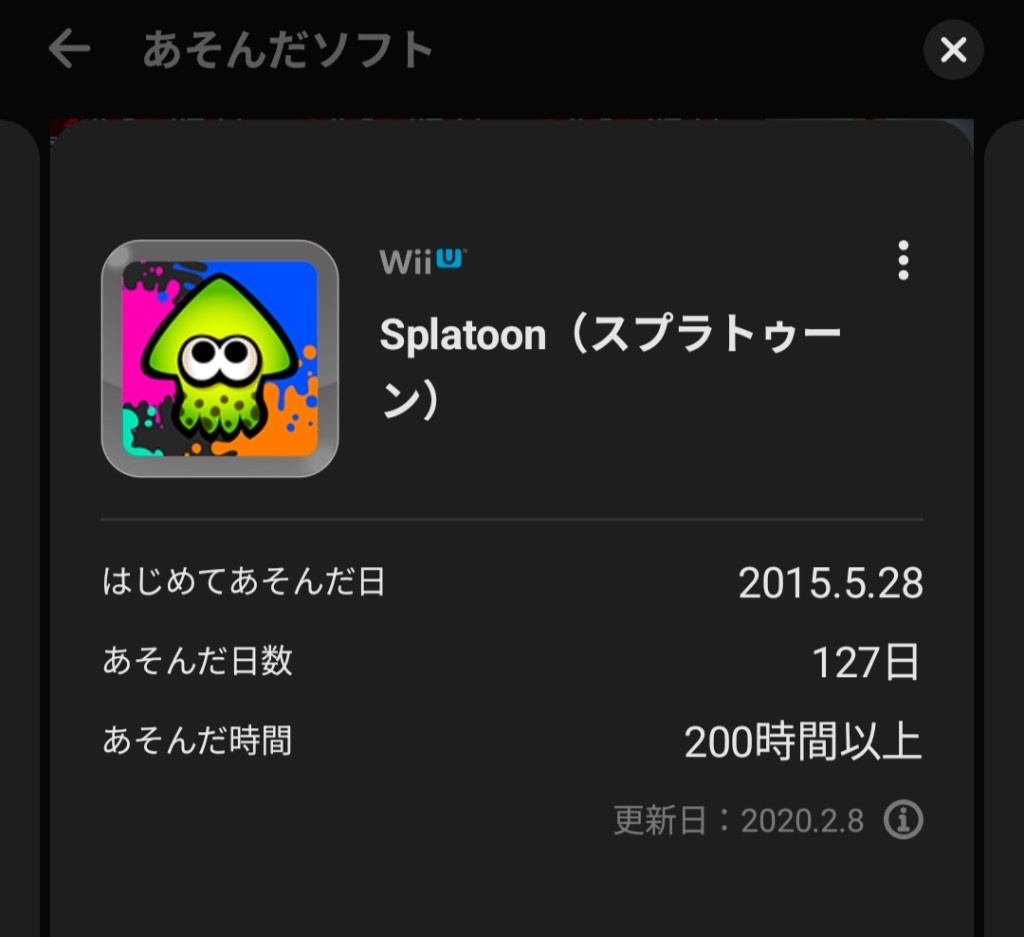Go back from あそんだソフト screen
This screenshot has height=937, width=1024.
(69, 49)
